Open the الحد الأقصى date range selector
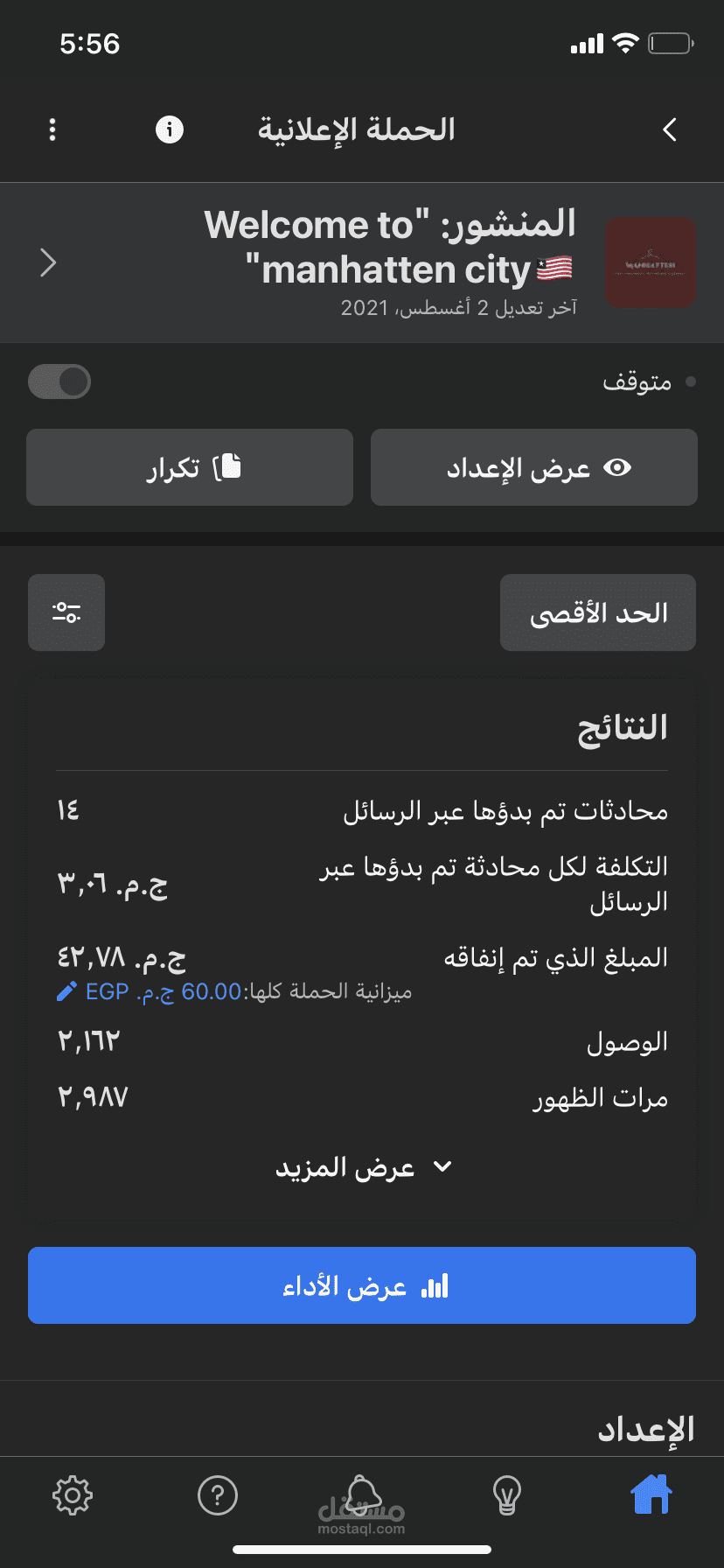724x1568 pixels. 598,612
